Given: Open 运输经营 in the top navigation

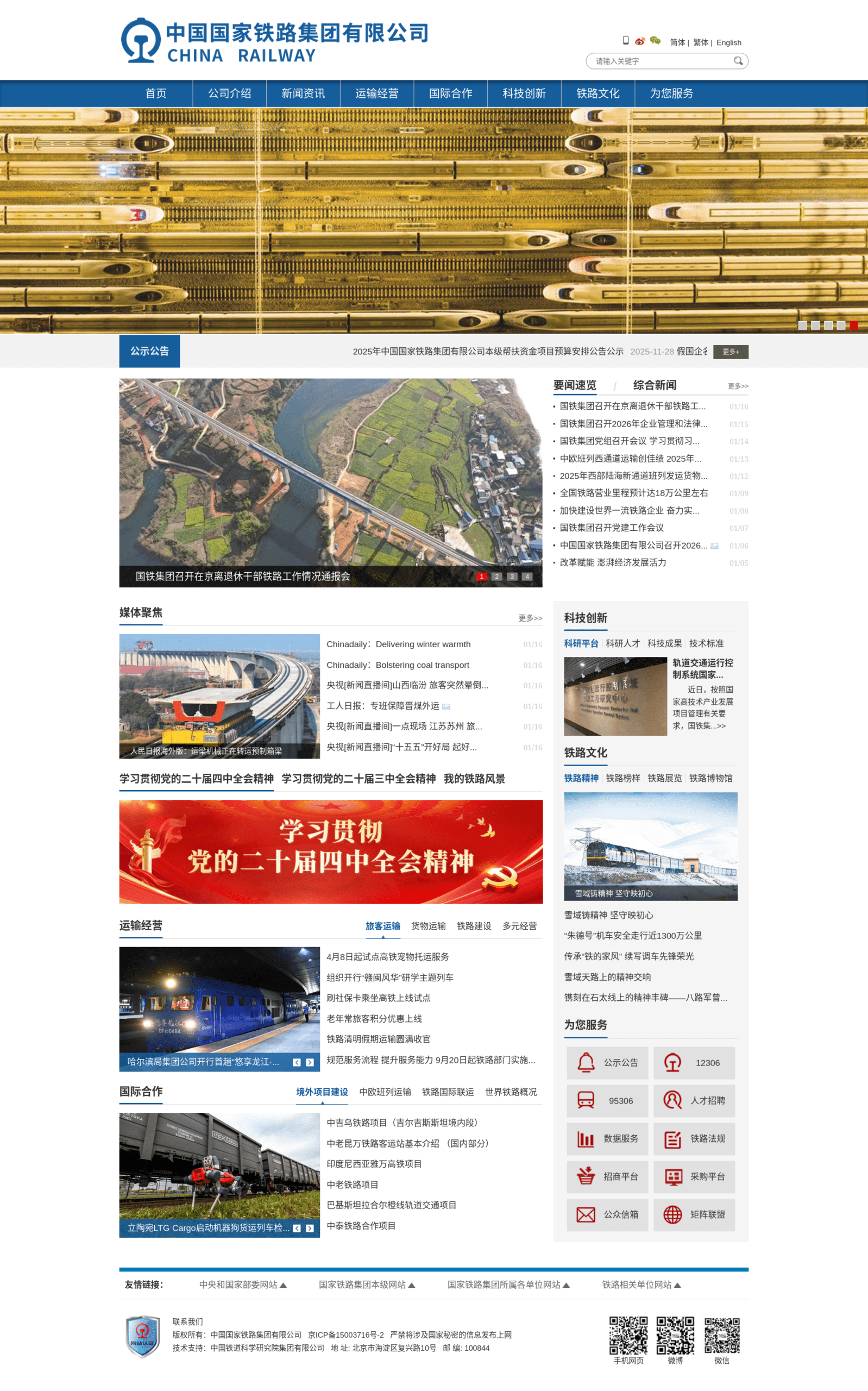Looking at the screenshot, I should [376, 93].
